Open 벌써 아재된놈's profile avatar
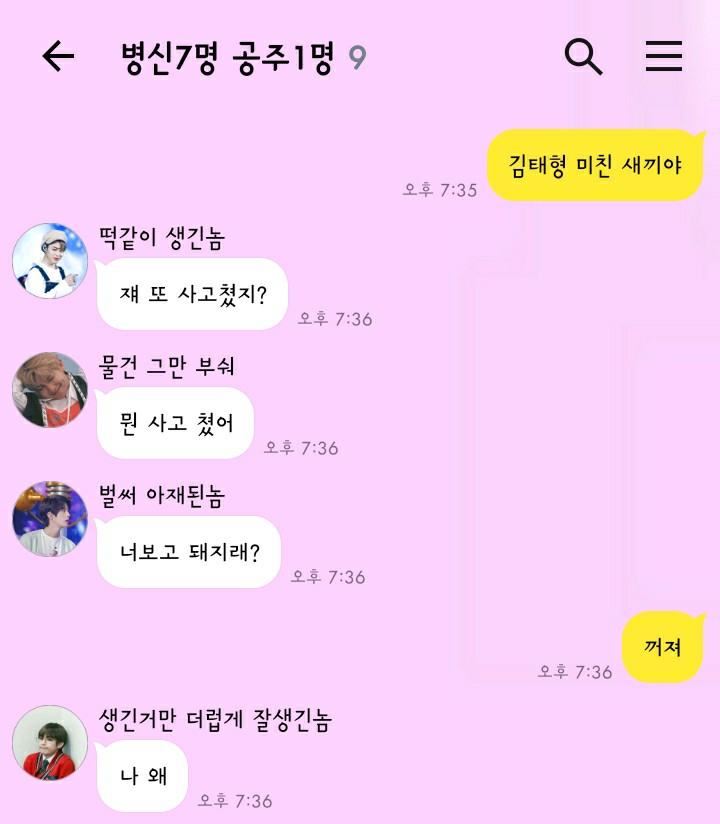 (50, 519)
